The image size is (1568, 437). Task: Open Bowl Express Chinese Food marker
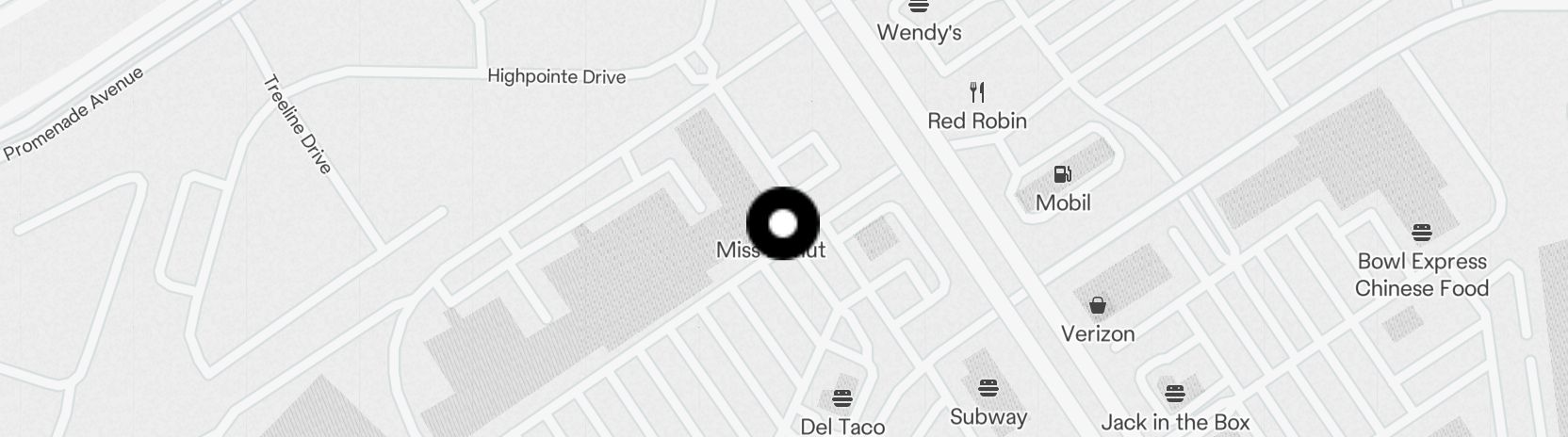pos(1421,233)
